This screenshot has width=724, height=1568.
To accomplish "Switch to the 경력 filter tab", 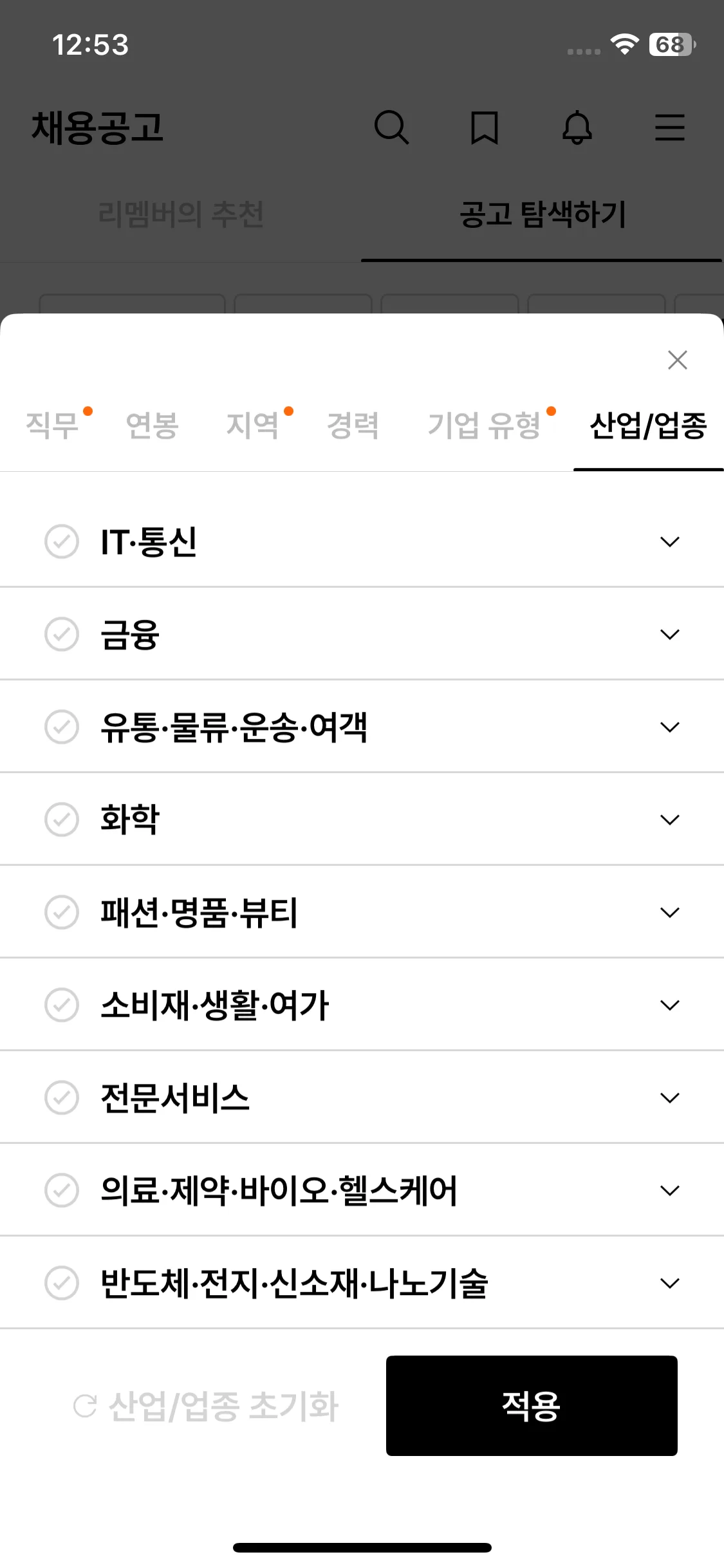I will point(353,425).
